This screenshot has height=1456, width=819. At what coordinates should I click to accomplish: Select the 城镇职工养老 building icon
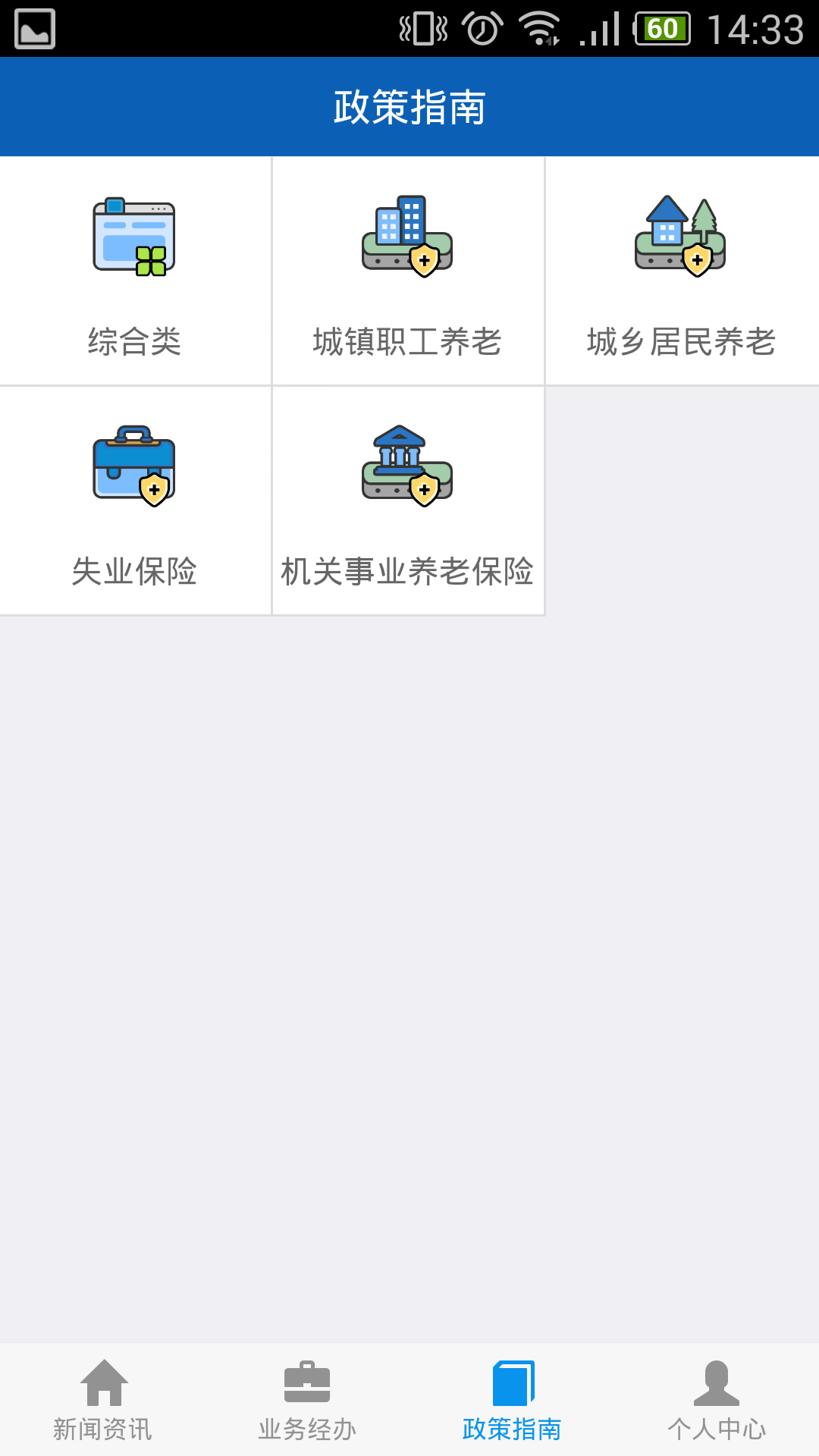click(x=407, y=235)
